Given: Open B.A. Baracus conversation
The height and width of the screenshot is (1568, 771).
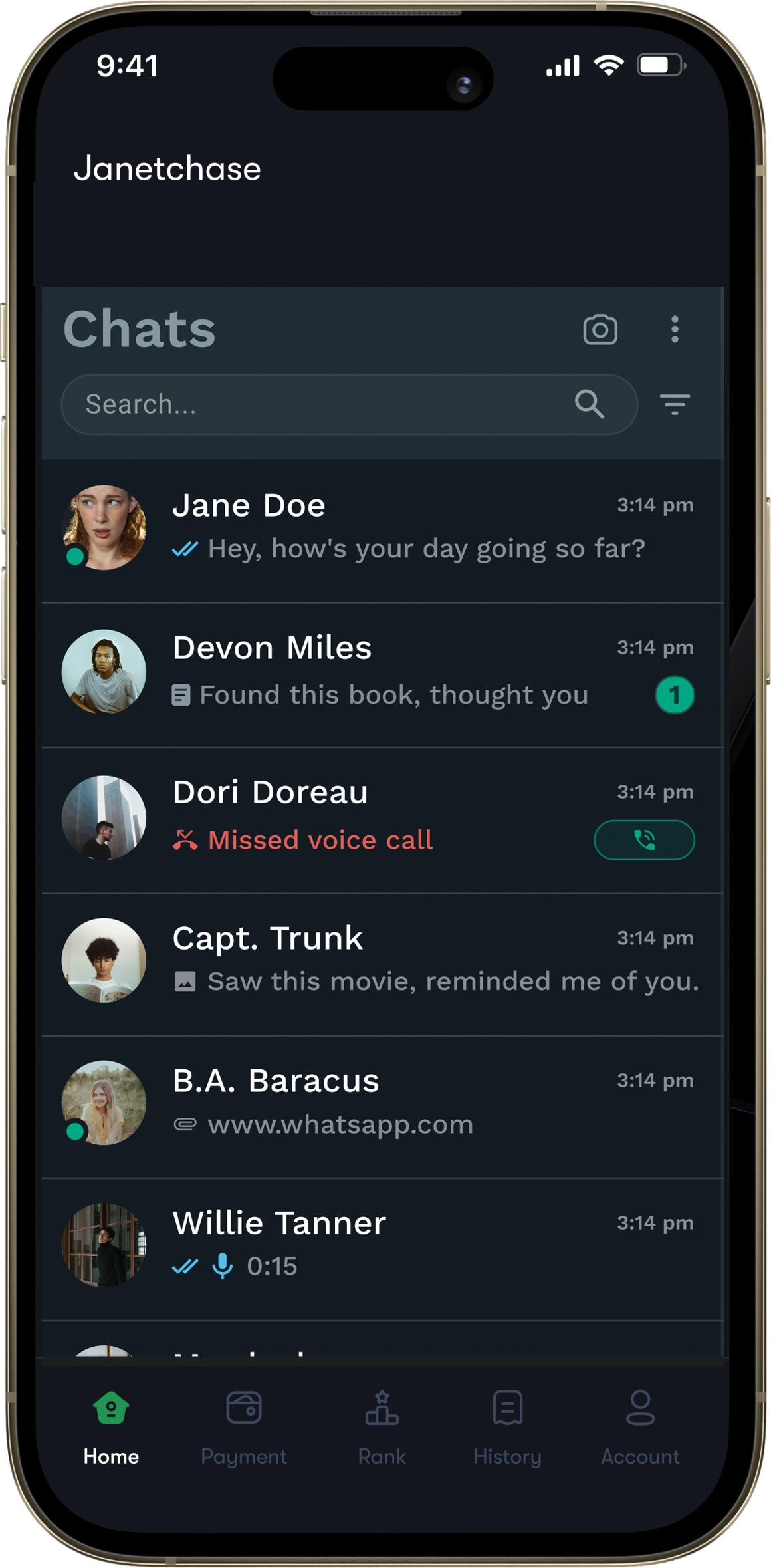Looking at the screenshot, I should (x=382, y=1107).
